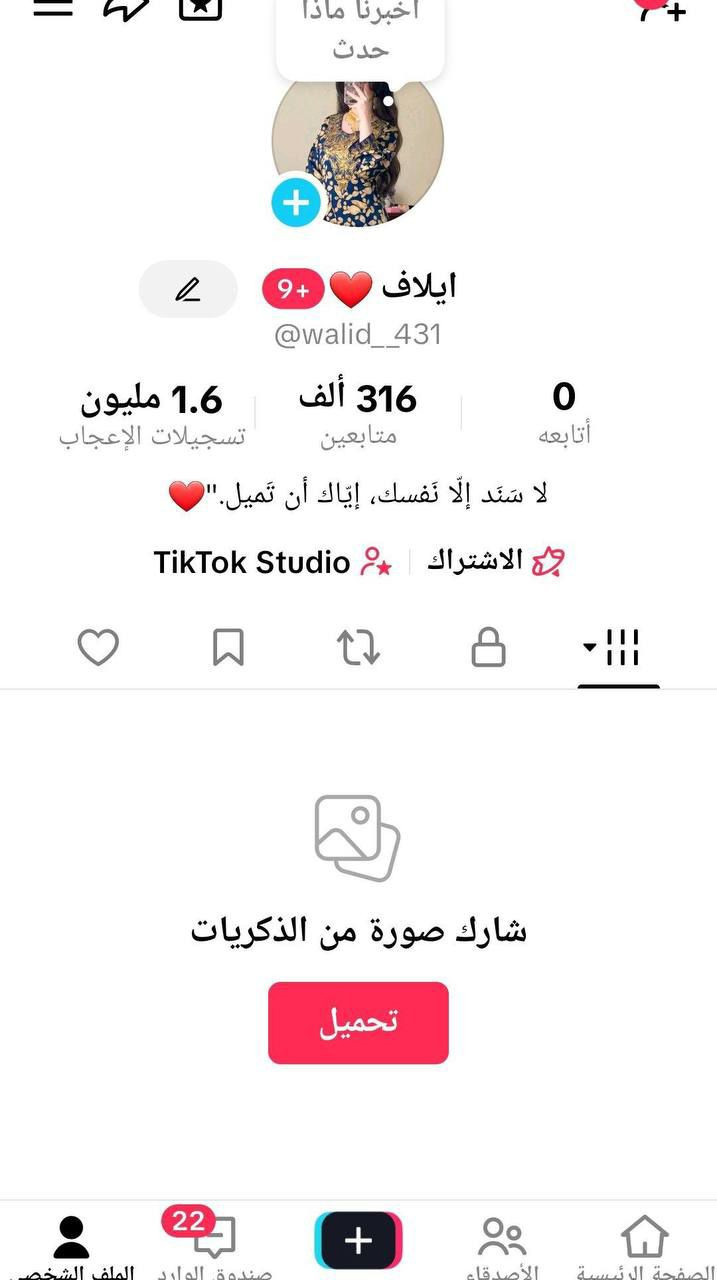Tap the أخبرنا ماذا حدث note bubble

coord(360,35)
